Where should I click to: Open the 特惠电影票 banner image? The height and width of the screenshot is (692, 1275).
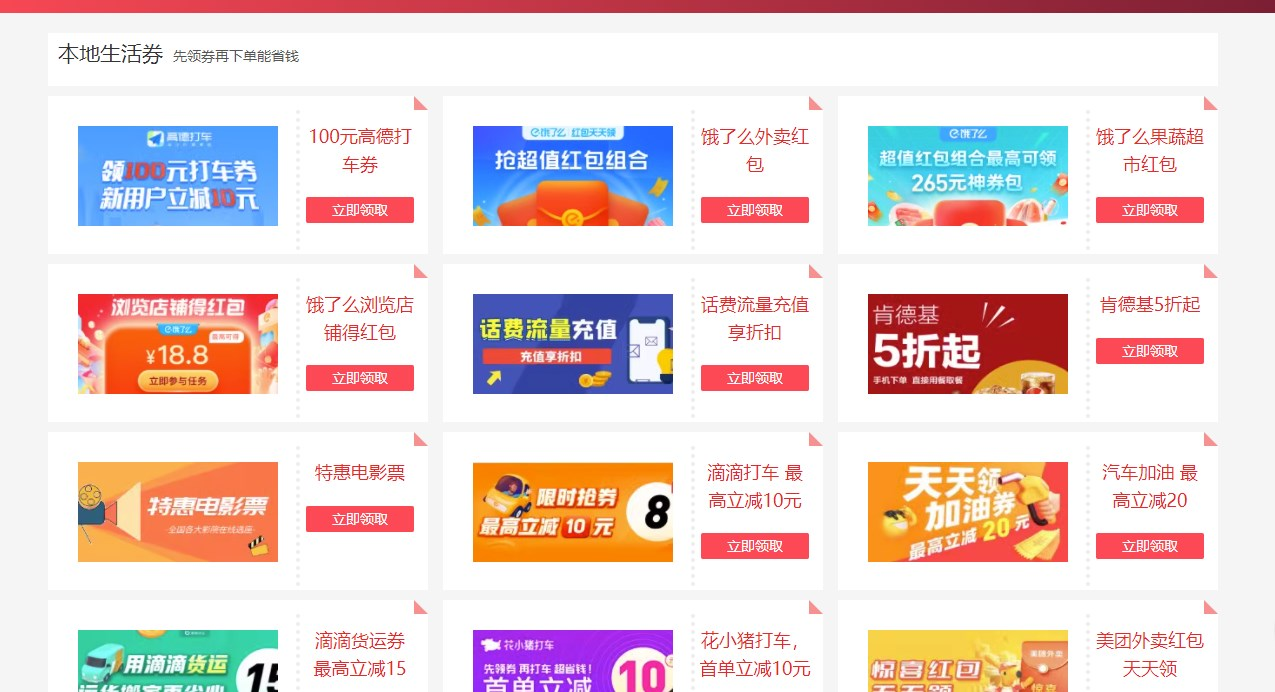pyautogui.click(x=178, y=512)
